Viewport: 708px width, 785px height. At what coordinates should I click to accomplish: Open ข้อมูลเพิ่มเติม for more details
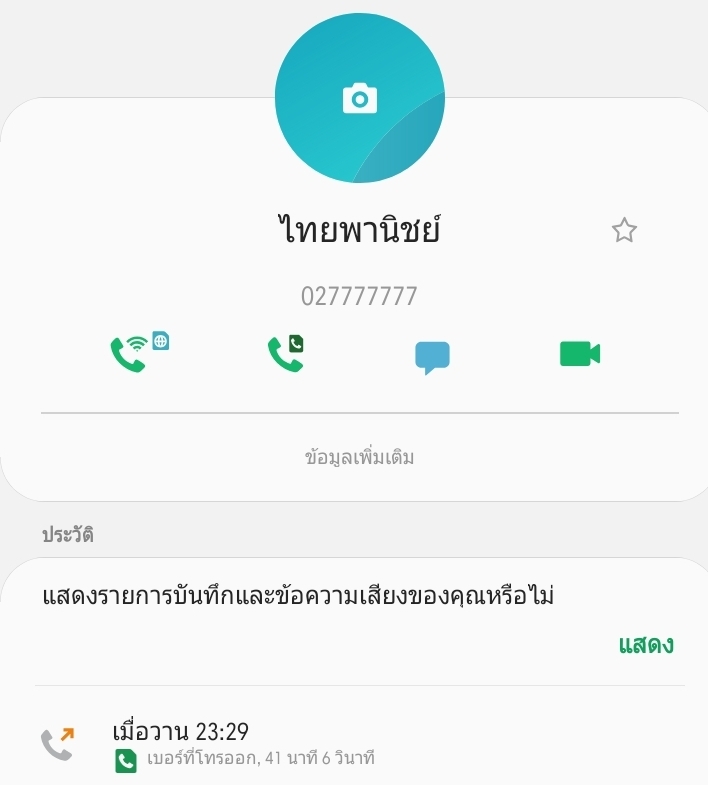point(359,458)
